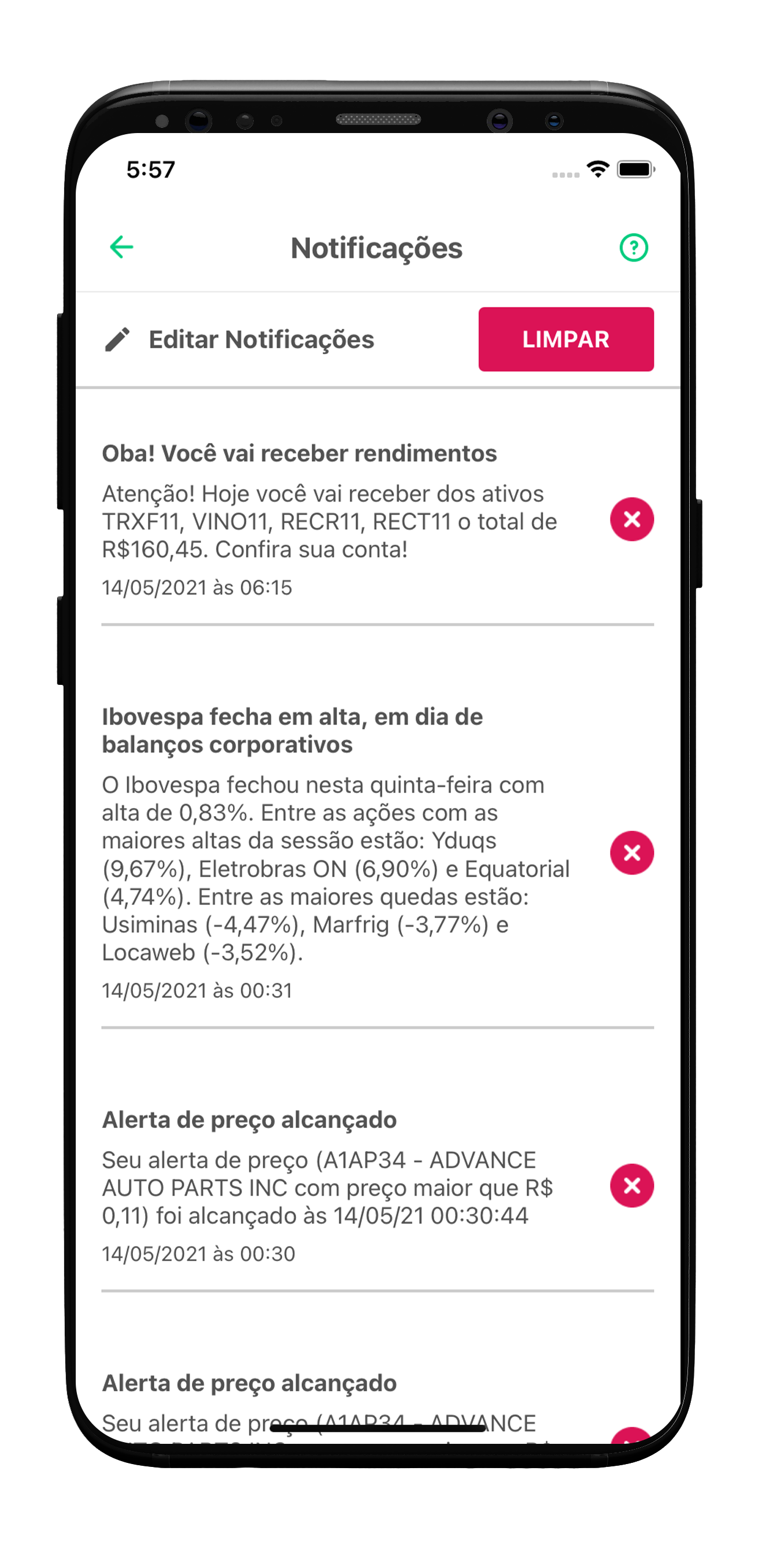Open the help question mark icon

click(633, 248)
